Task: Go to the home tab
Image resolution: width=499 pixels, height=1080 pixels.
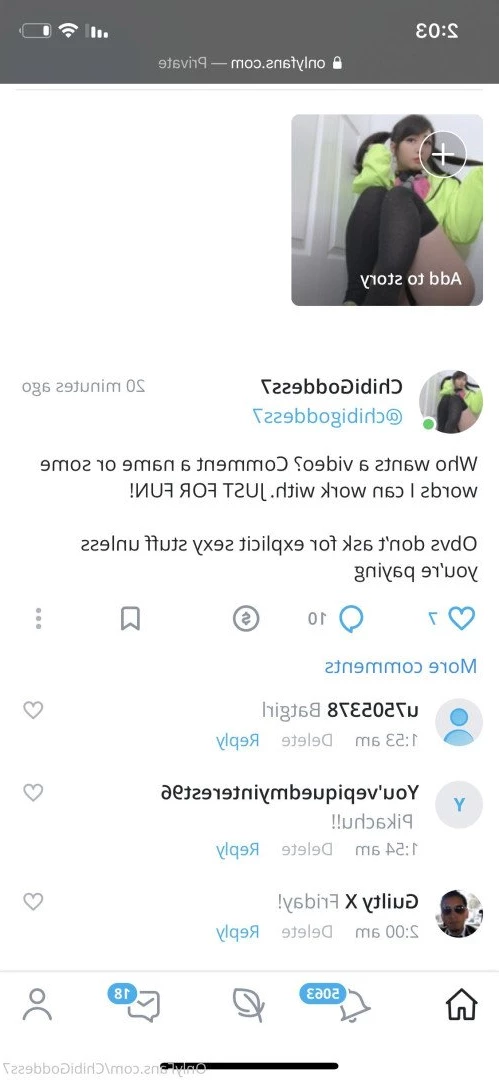Action: pos(461,1005)
